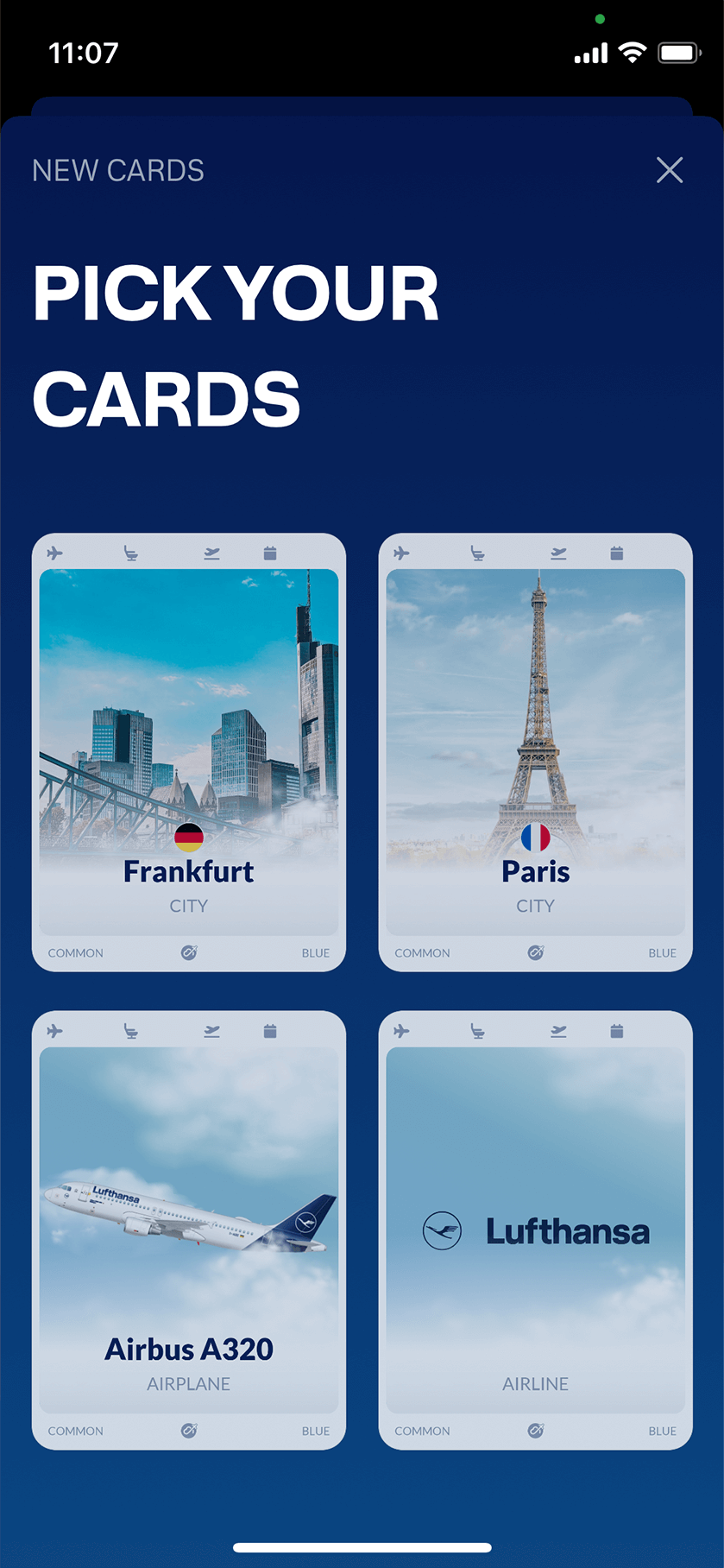Click the BLUE rarity label on the Frankfurt card
This screenshot has height=1568, width=724.
click(316, 952)
